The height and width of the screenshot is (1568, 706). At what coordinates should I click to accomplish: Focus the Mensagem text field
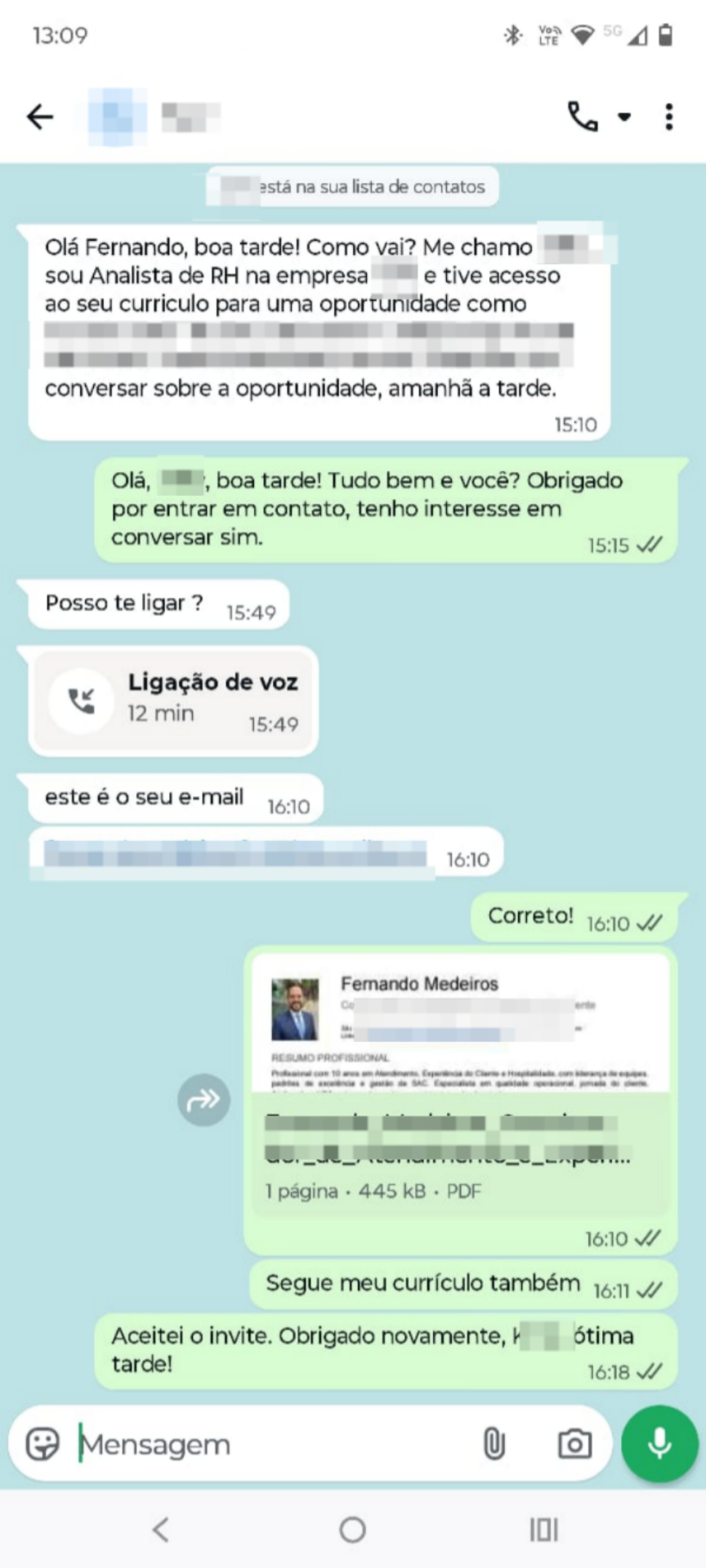tap(270, 1444)
